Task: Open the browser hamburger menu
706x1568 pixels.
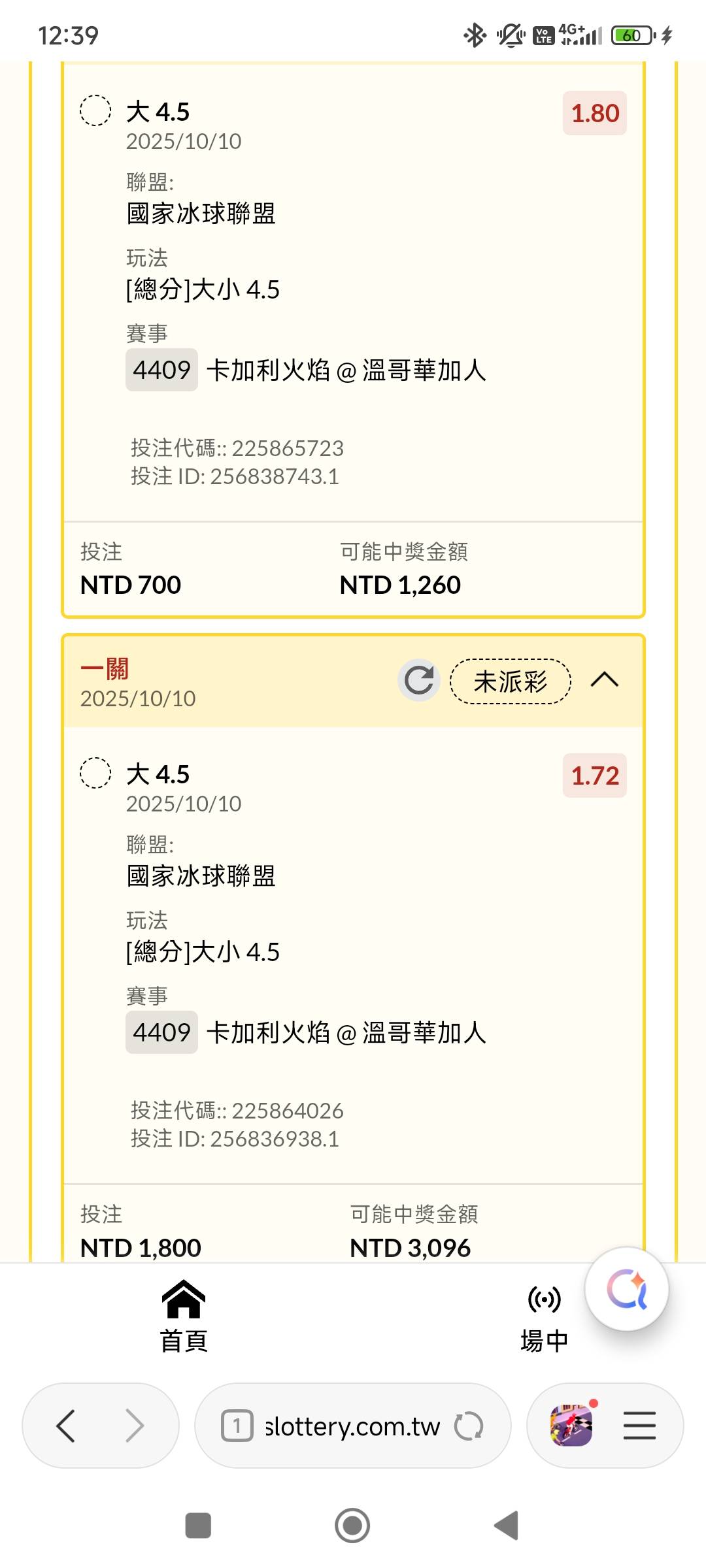Action: pyautogui.click(x=639, y=1426)
